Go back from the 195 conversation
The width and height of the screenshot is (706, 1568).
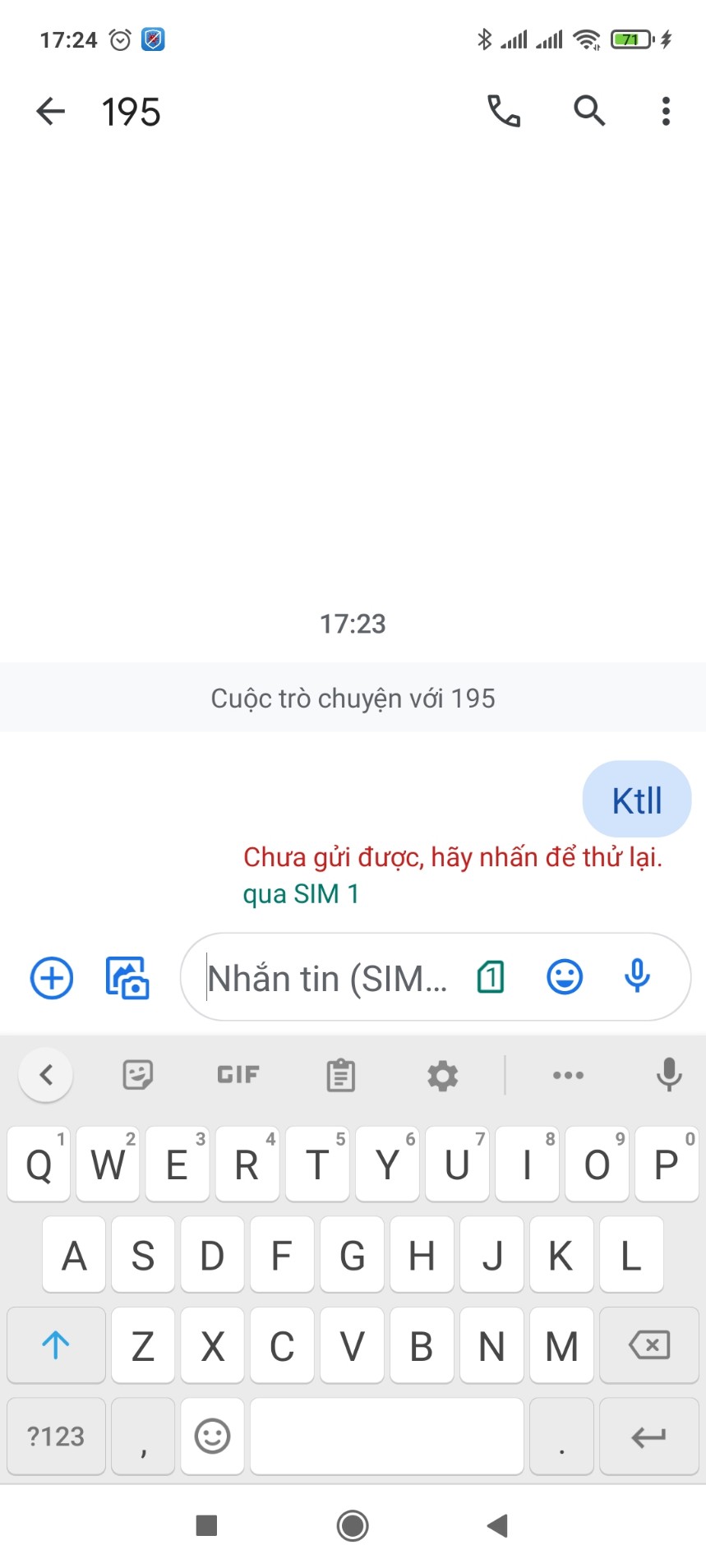[x=50, y=111]
